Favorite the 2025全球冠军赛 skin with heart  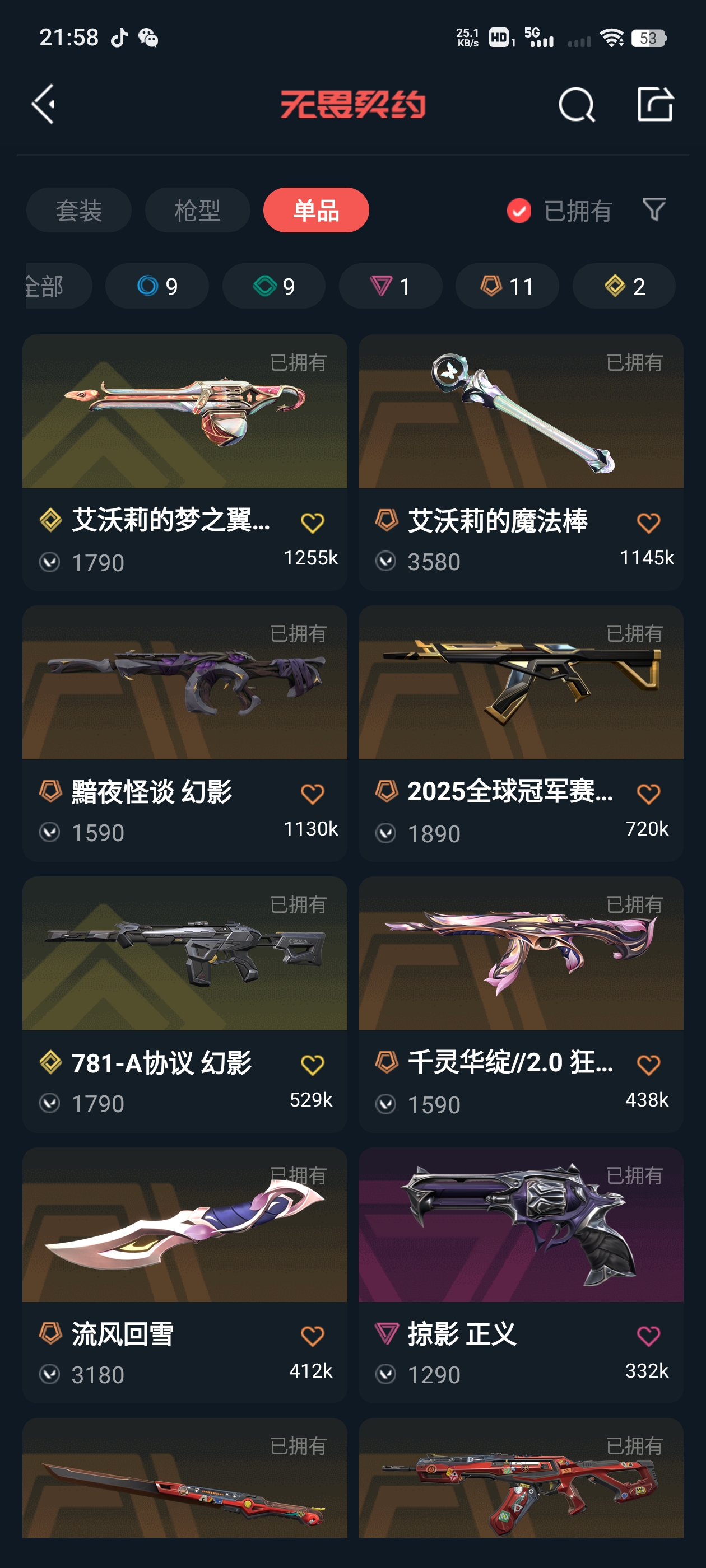coord(648,794)
